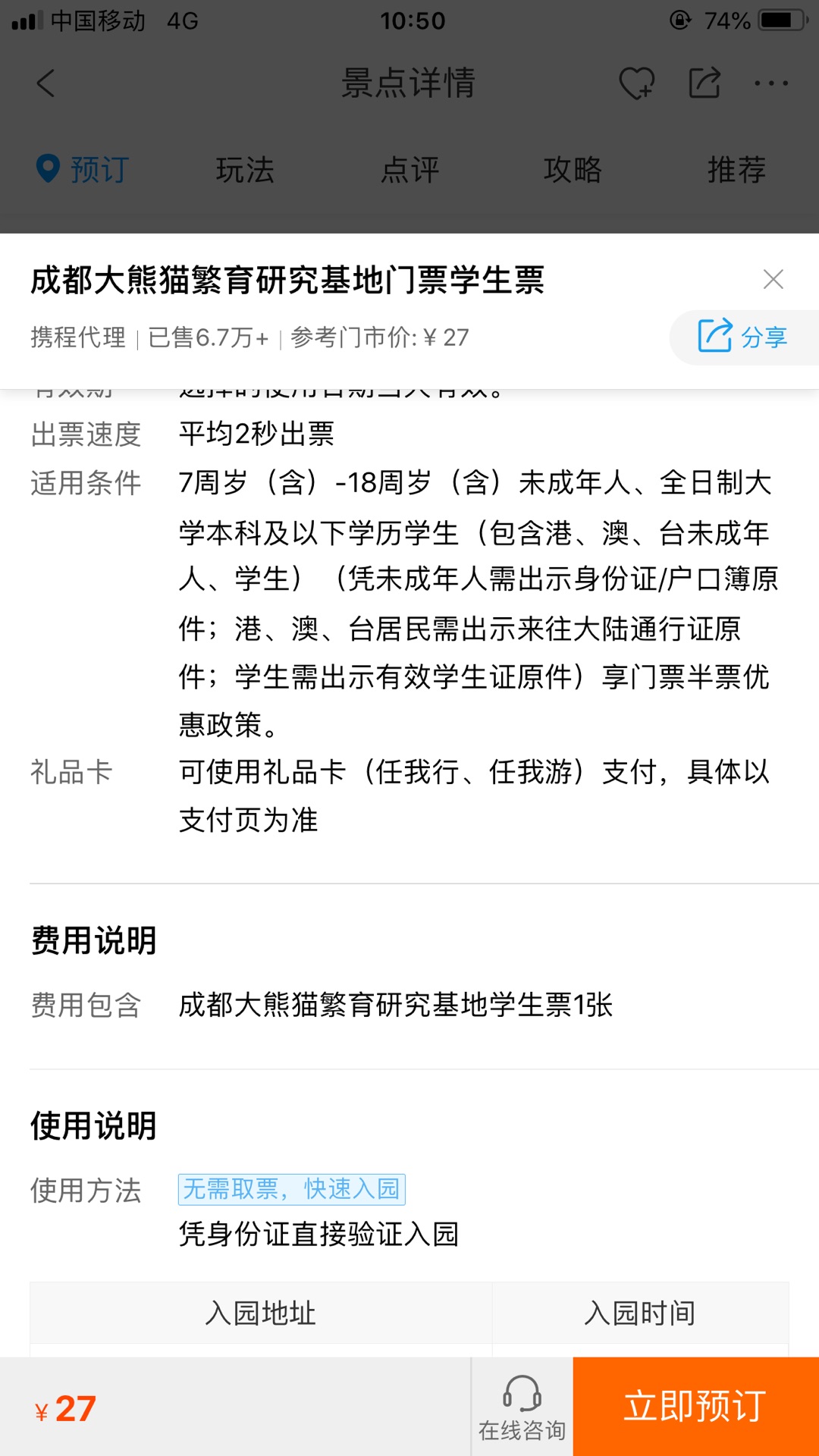The width and height of the screenshot is (819, 1456).
Task: Tap 立即预订 to book now
Action: click(695, 1406)
